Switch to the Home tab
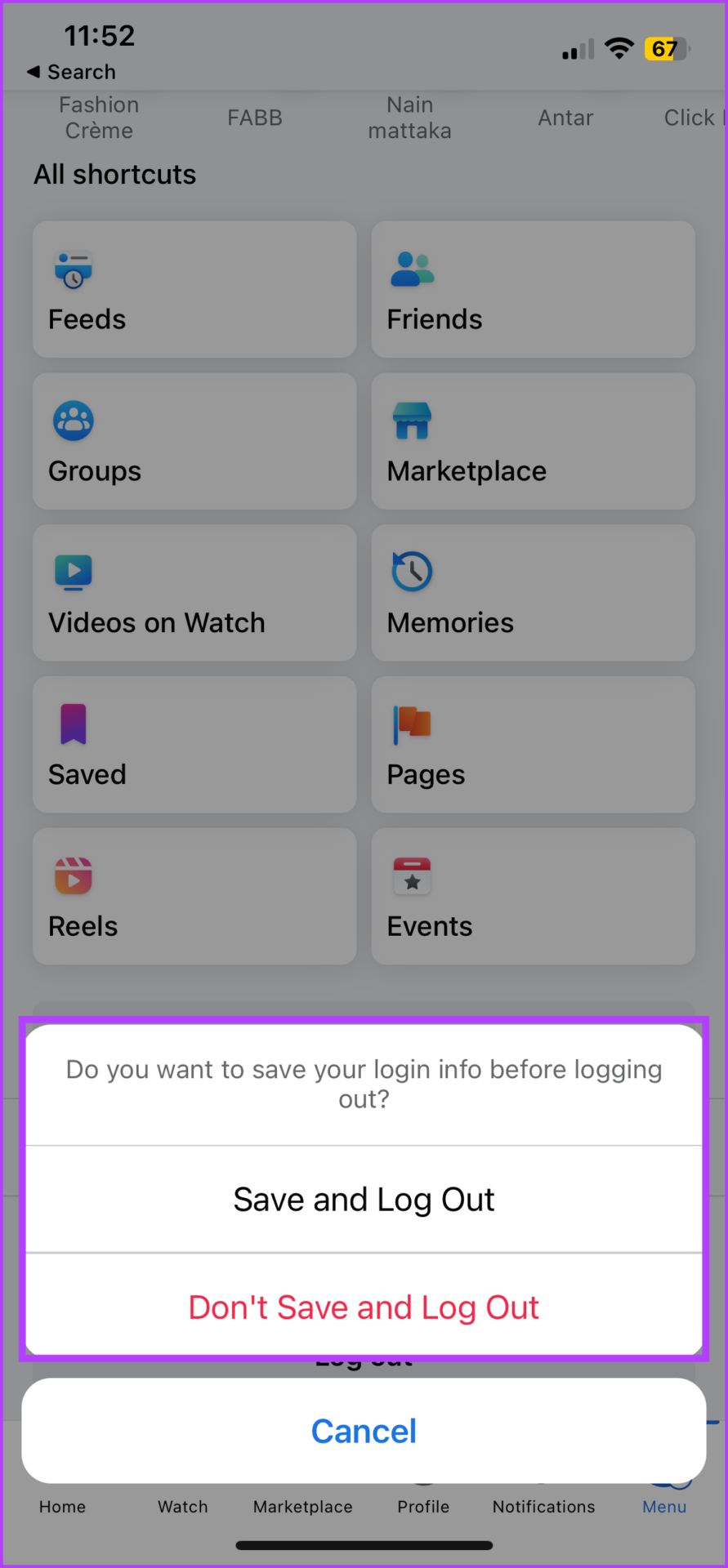728x1568 pixels. pyautogui.click(x=62, y=1507)
